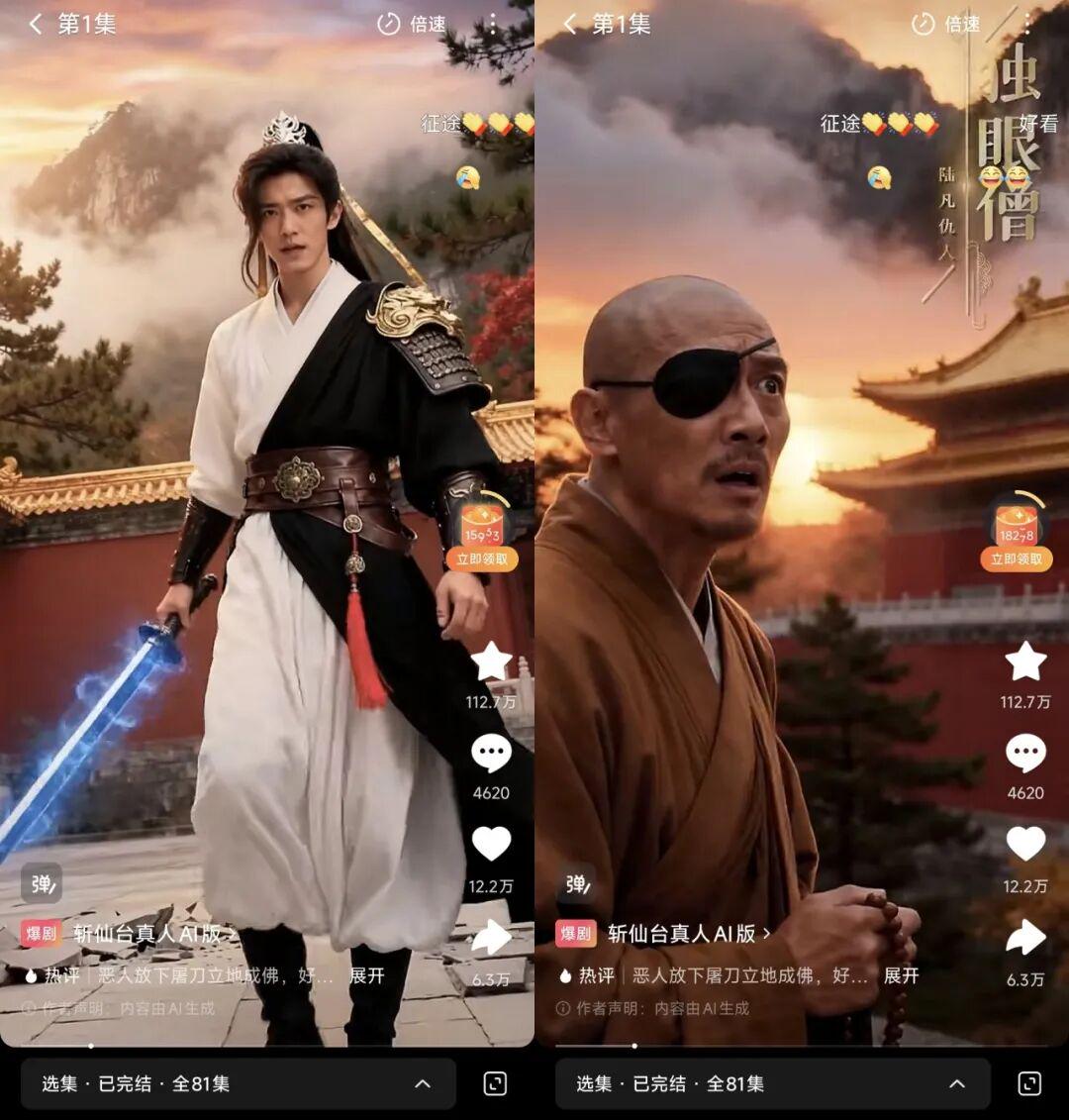The height and width of the screenshot is (1120, 1069).
Task: Favorite the swordsman video with the star icon
Action: (491, 662)
